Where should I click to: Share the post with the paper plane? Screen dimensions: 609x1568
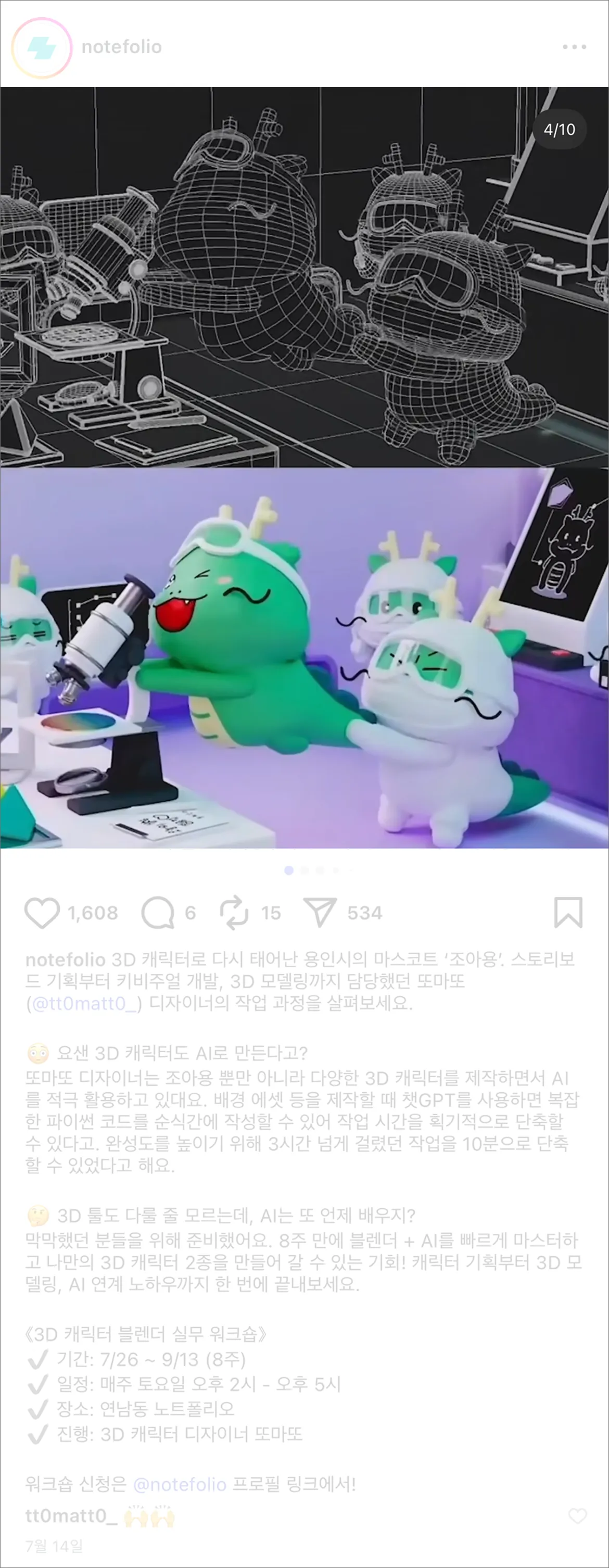(320, 913)
